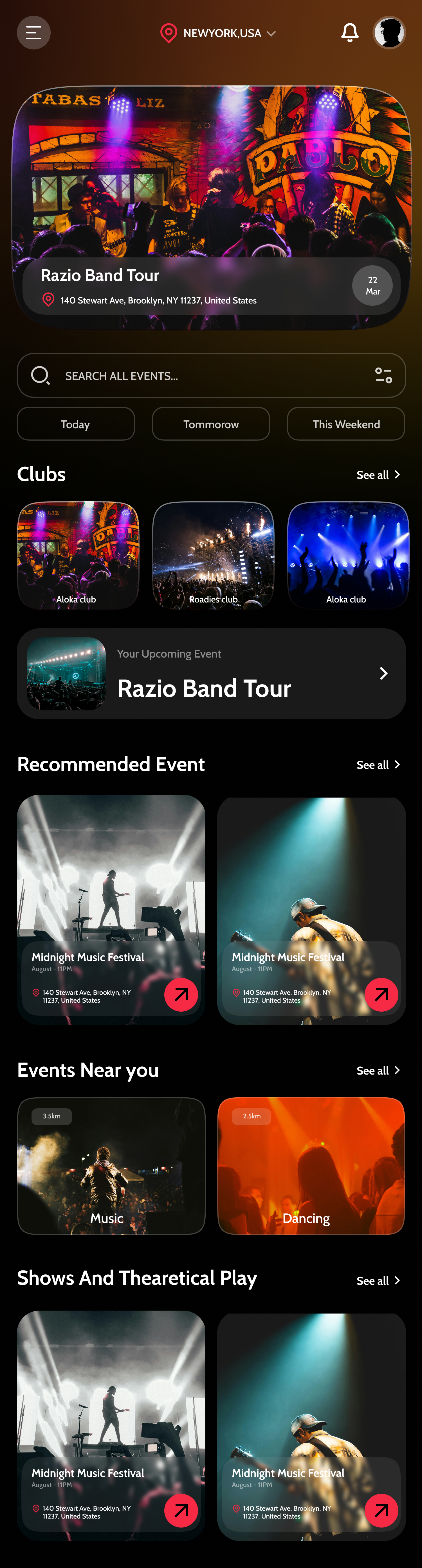Open the Roadies club tile
This screenshot has width=422, height=1568.
coord(213,555)
